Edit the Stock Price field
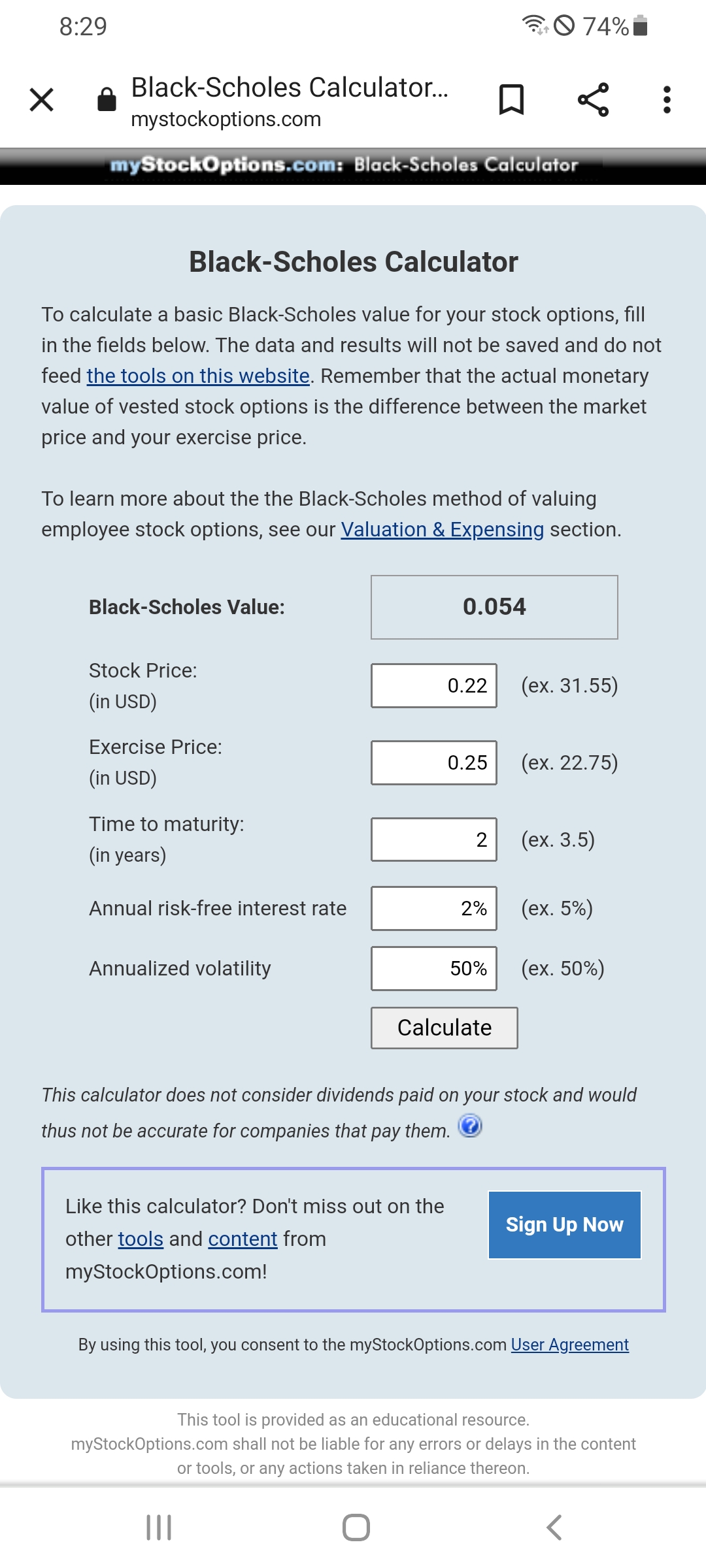The image size is (706, 1568). (x=434, y=685)
